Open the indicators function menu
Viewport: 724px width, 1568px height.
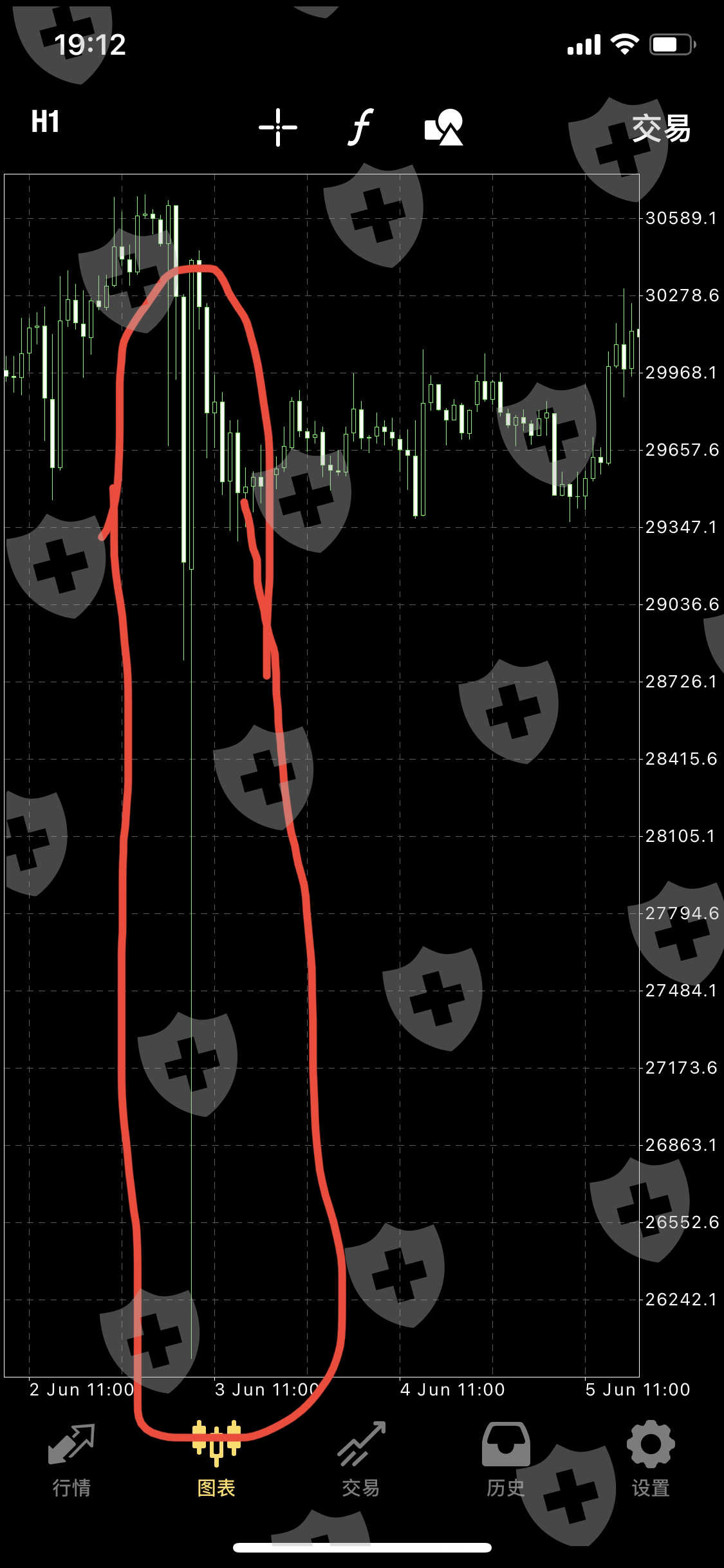361,126
